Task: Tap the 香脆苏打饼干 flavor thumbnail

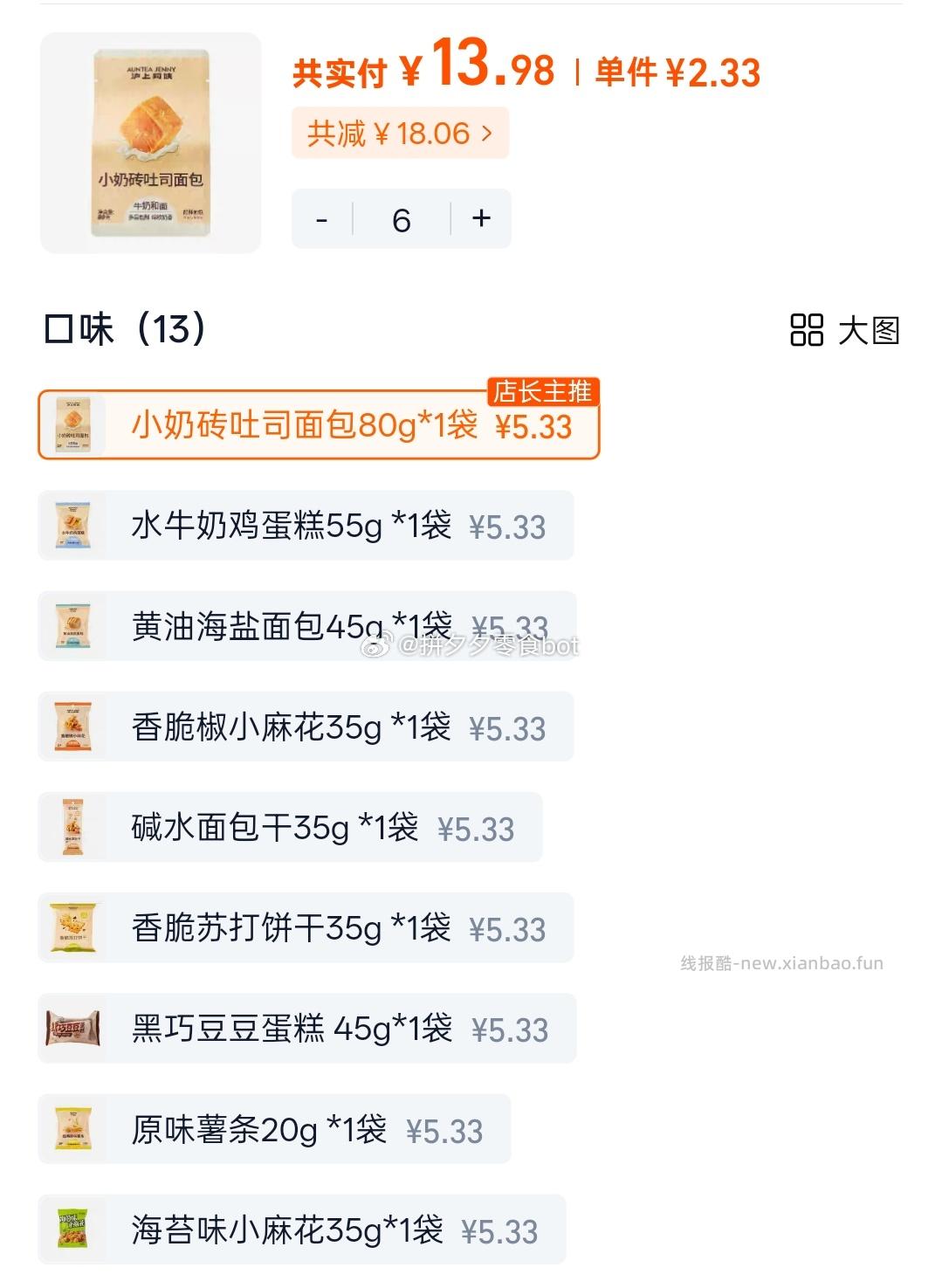Action: point(74,927)
